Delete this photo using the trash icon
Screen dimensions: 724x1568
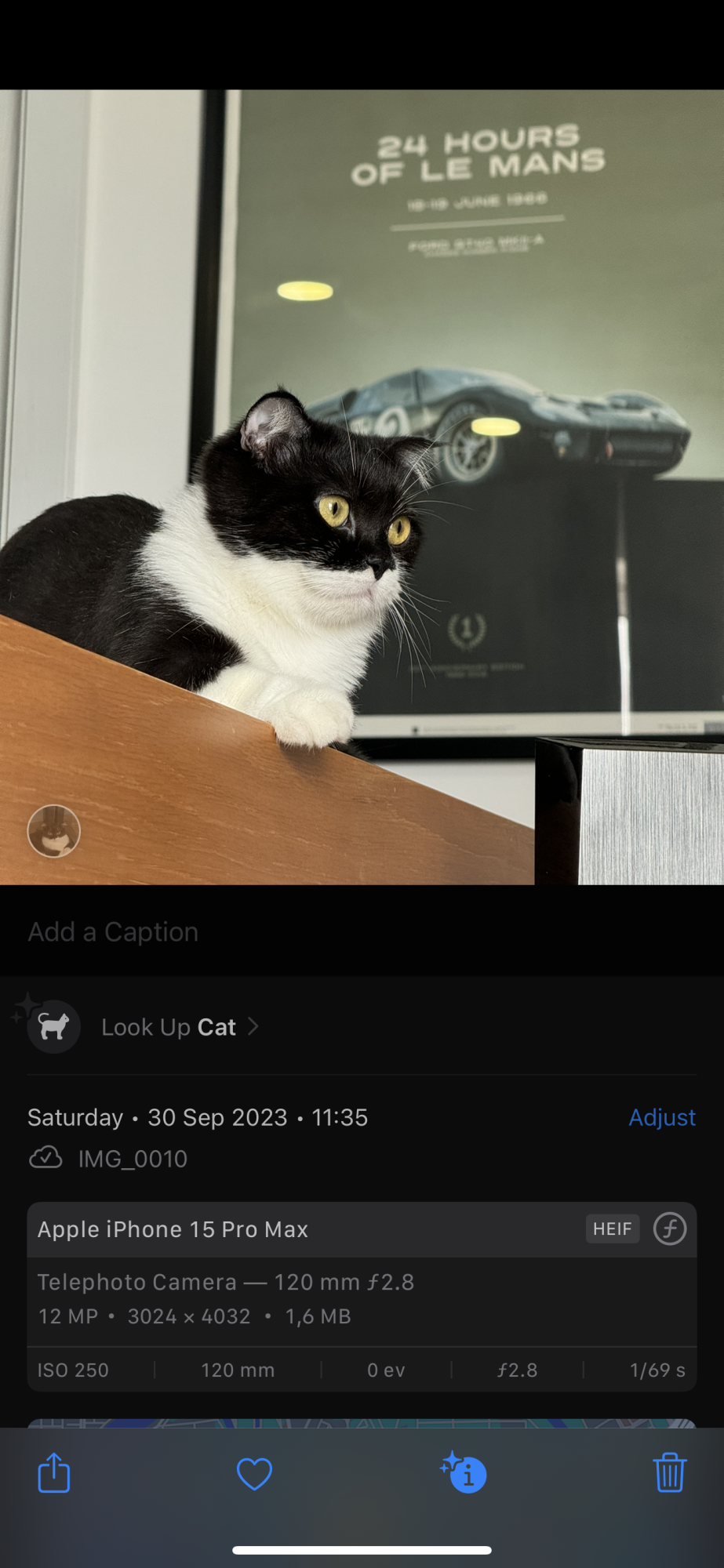(669, 1472)
